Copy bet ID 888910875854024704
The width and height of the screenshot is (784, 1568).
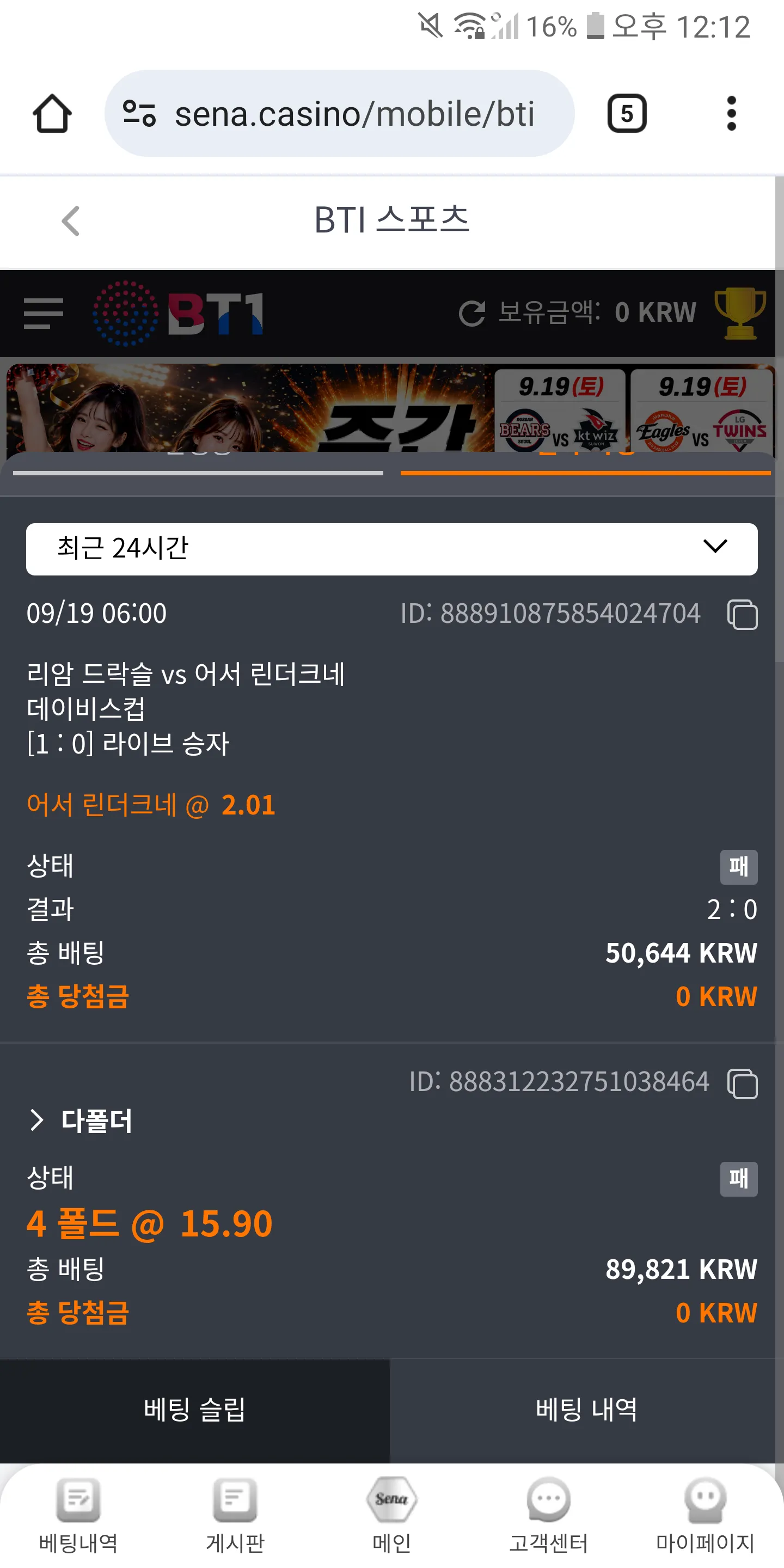(742, 614)
